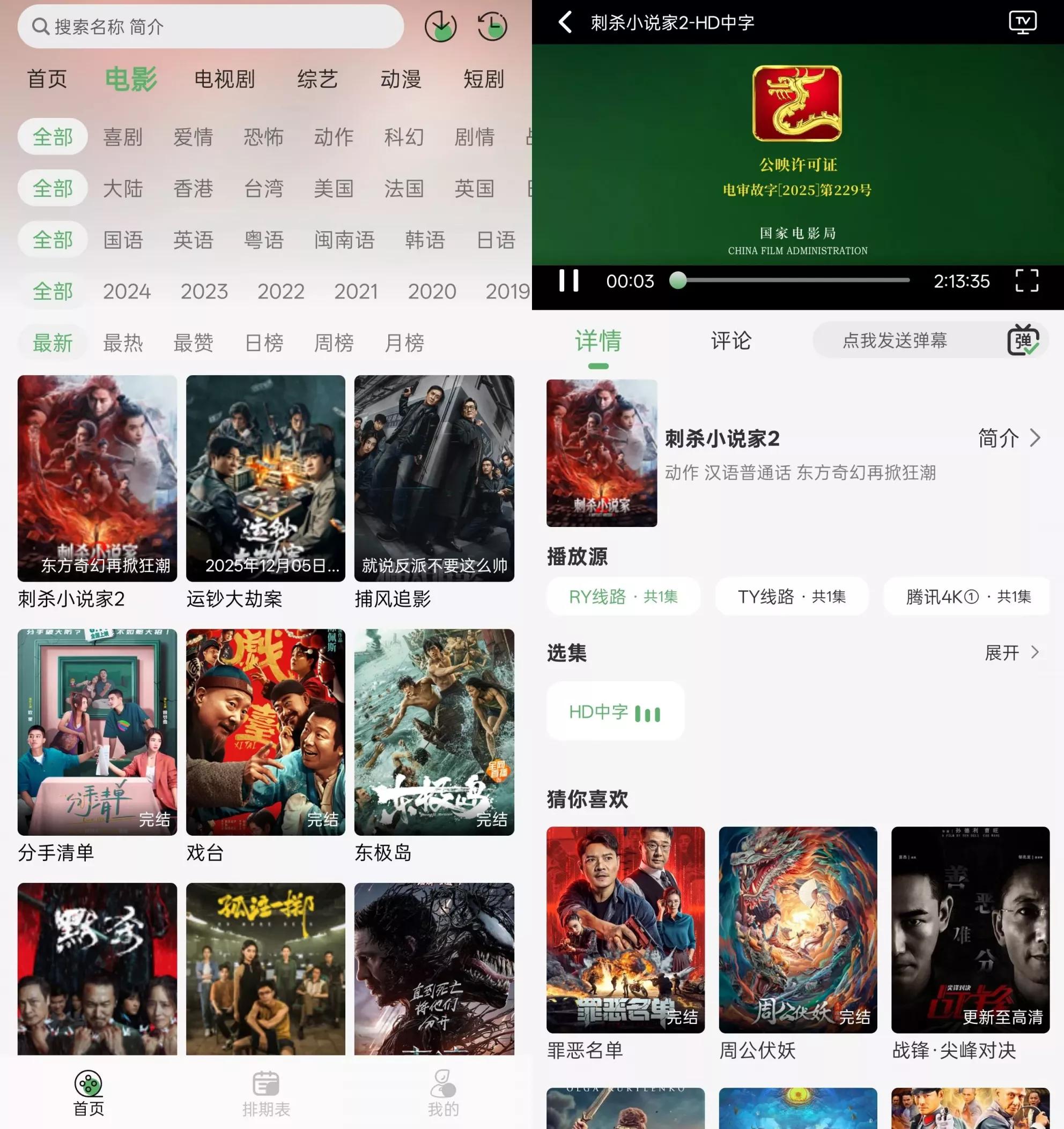This screenshot has width=1064, height=1129.
Task: Select the 香港 region filter
Action: pyautogui.click(x=193, y=189)
